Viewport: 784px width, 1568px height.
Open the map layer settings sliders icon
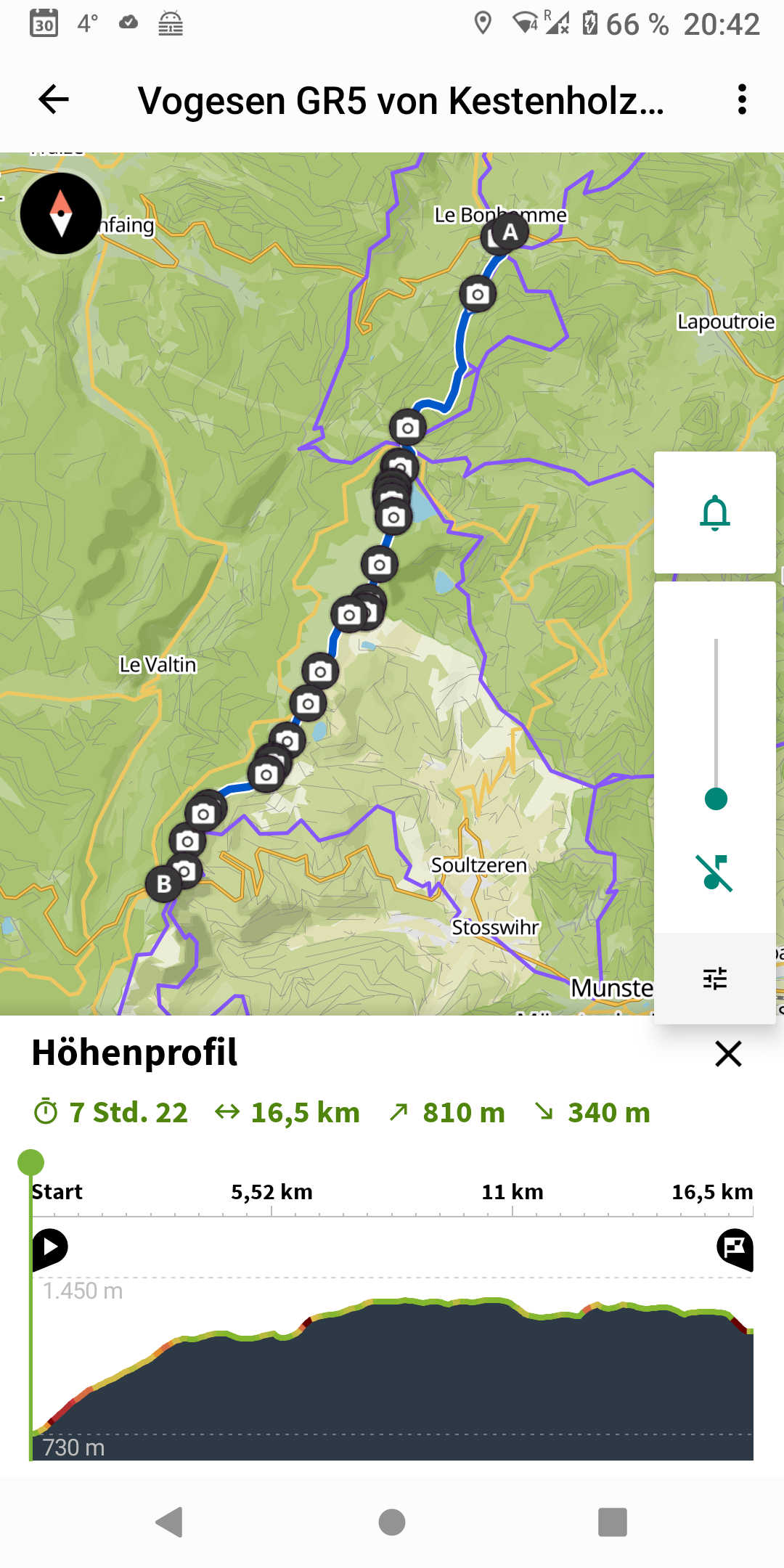click(714, 978)
